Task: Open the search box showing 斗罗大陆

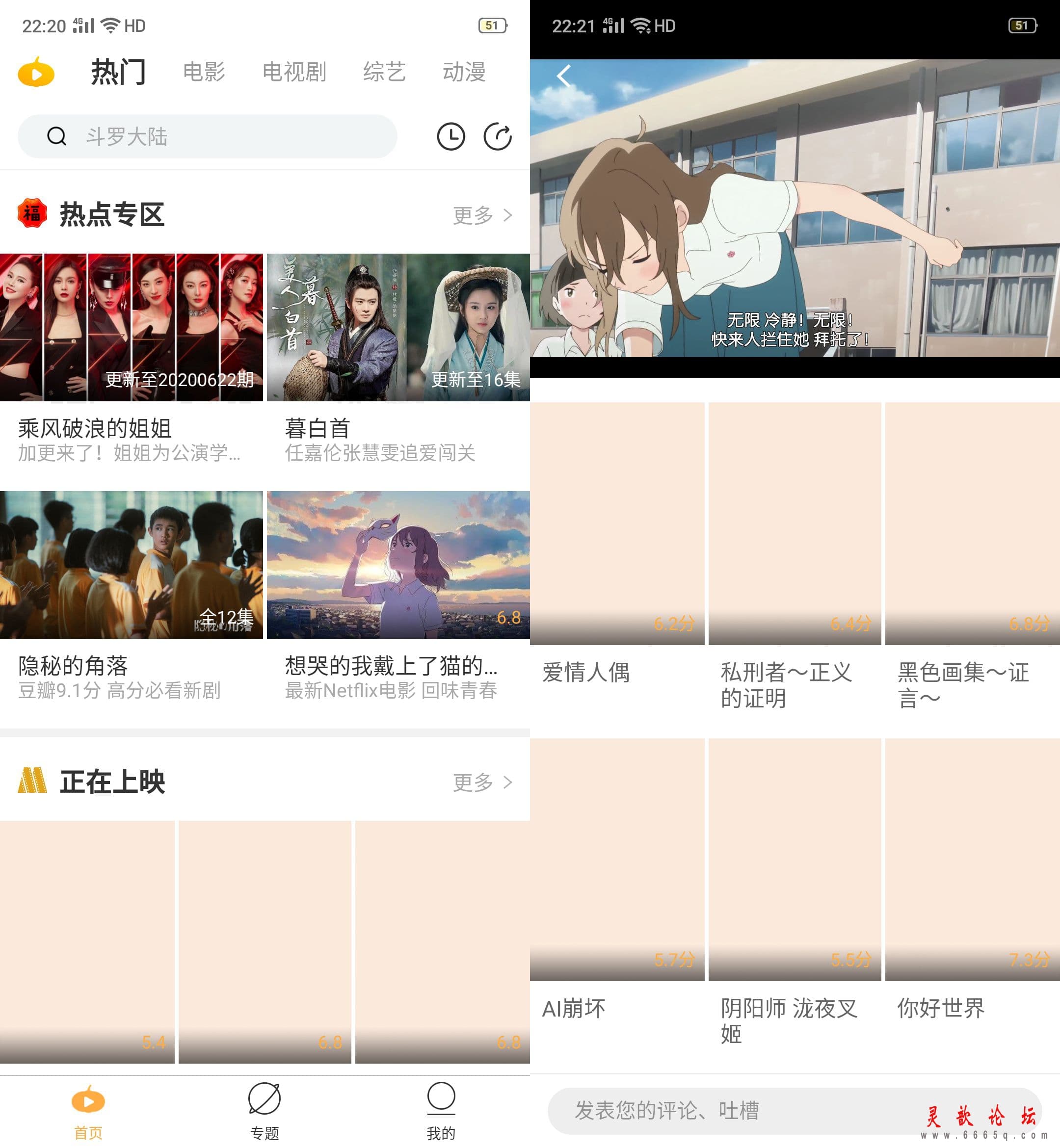Action: coord(207,136)
